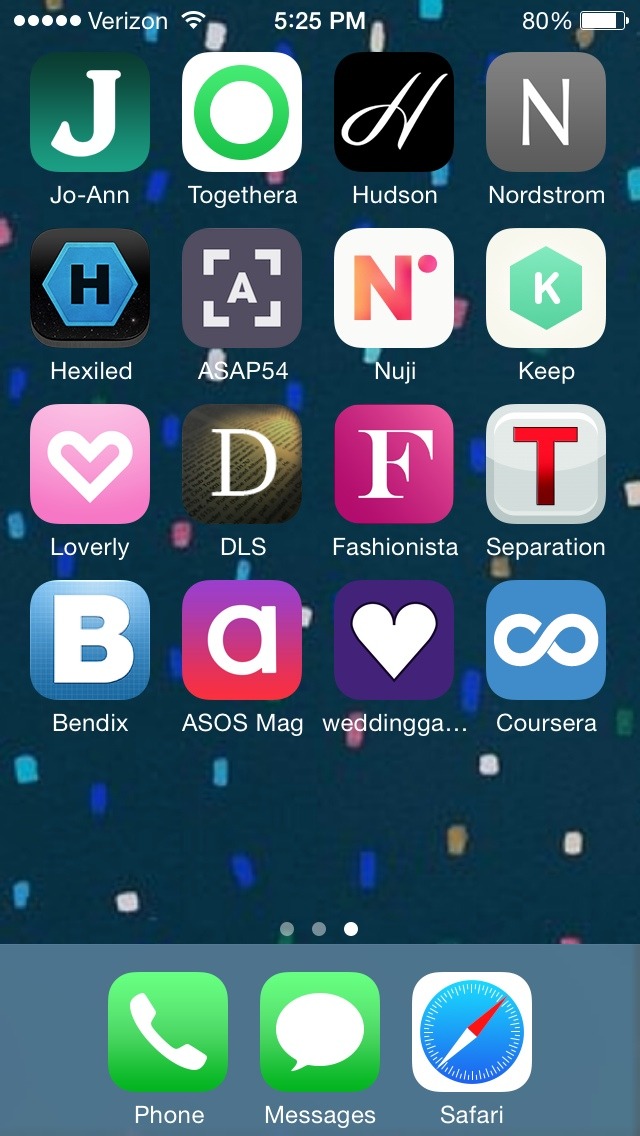Launch the Safari browser
The height and width of the screenshot is (1136, 640).
(472, 1032)
